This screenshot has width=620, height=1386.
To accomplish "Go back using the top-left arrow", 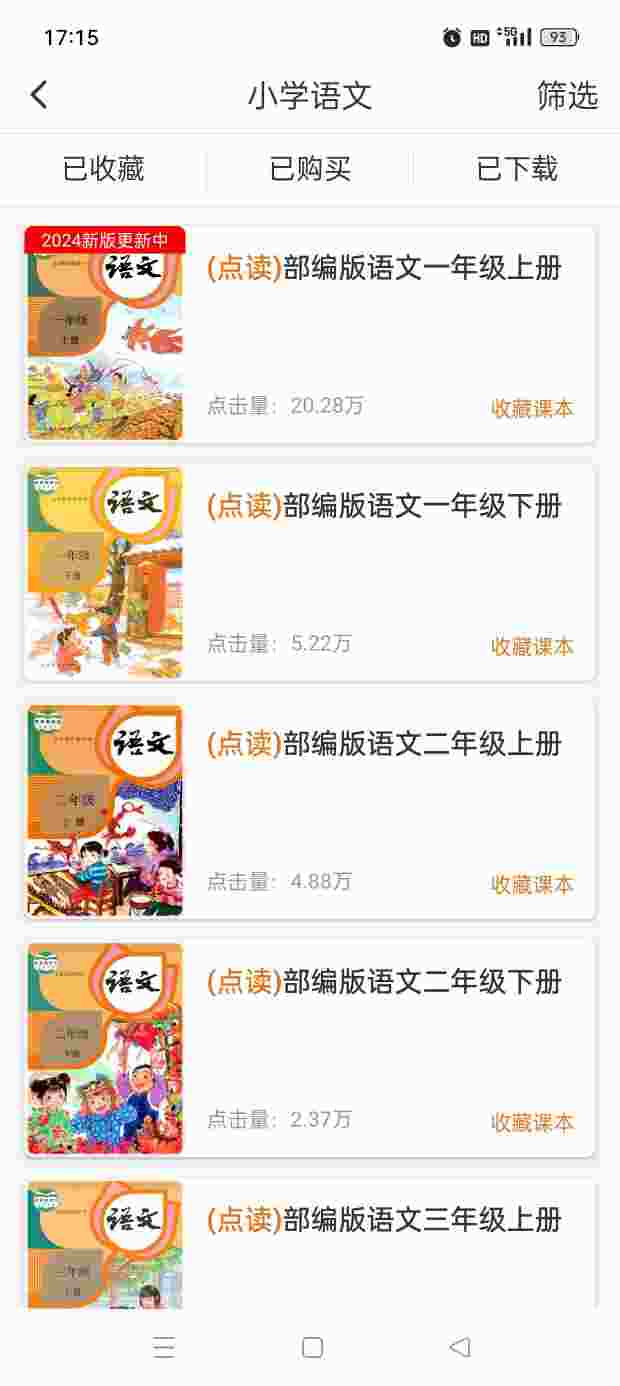I will 39,96.
